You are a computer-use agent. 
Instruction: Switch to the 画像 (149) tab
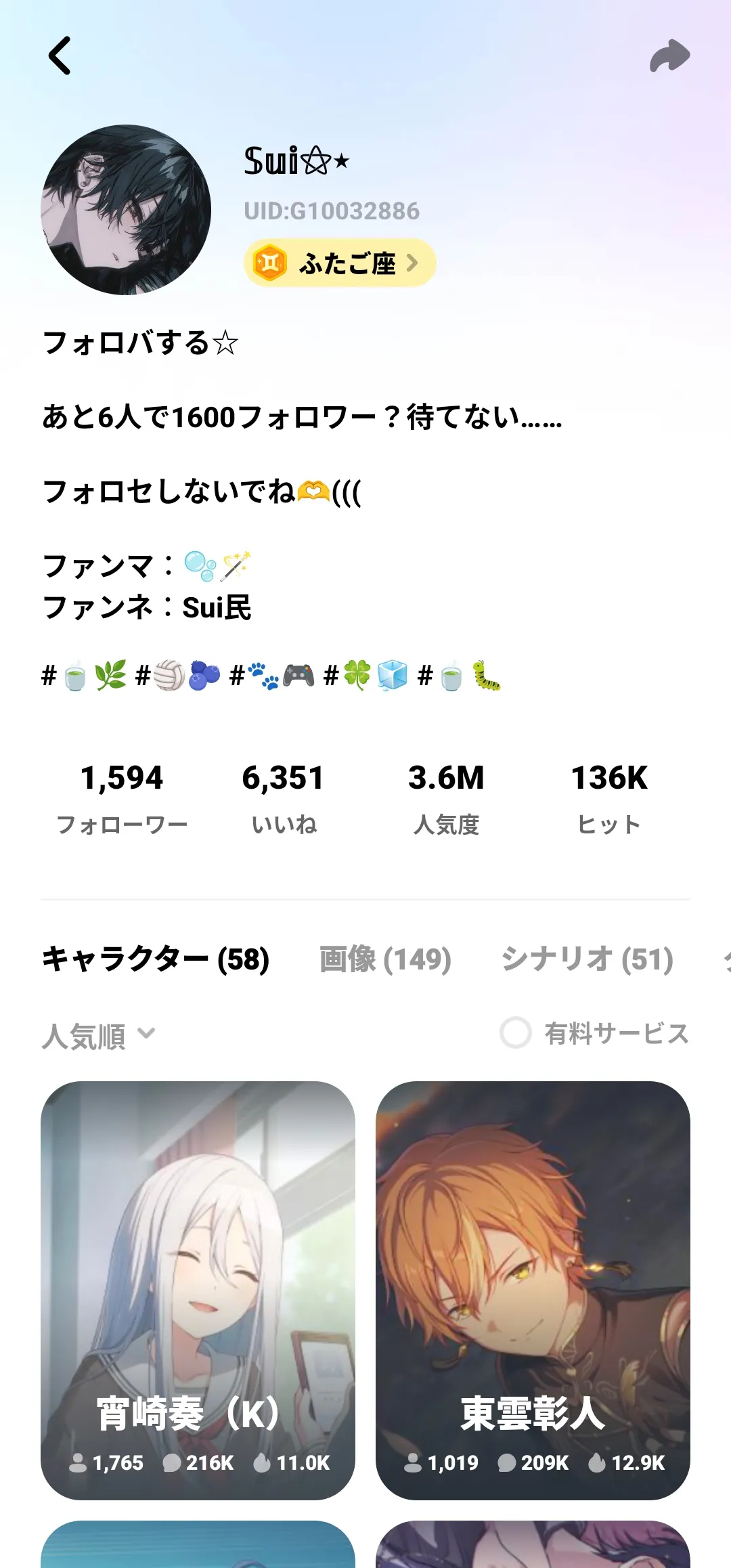[385, 959]
